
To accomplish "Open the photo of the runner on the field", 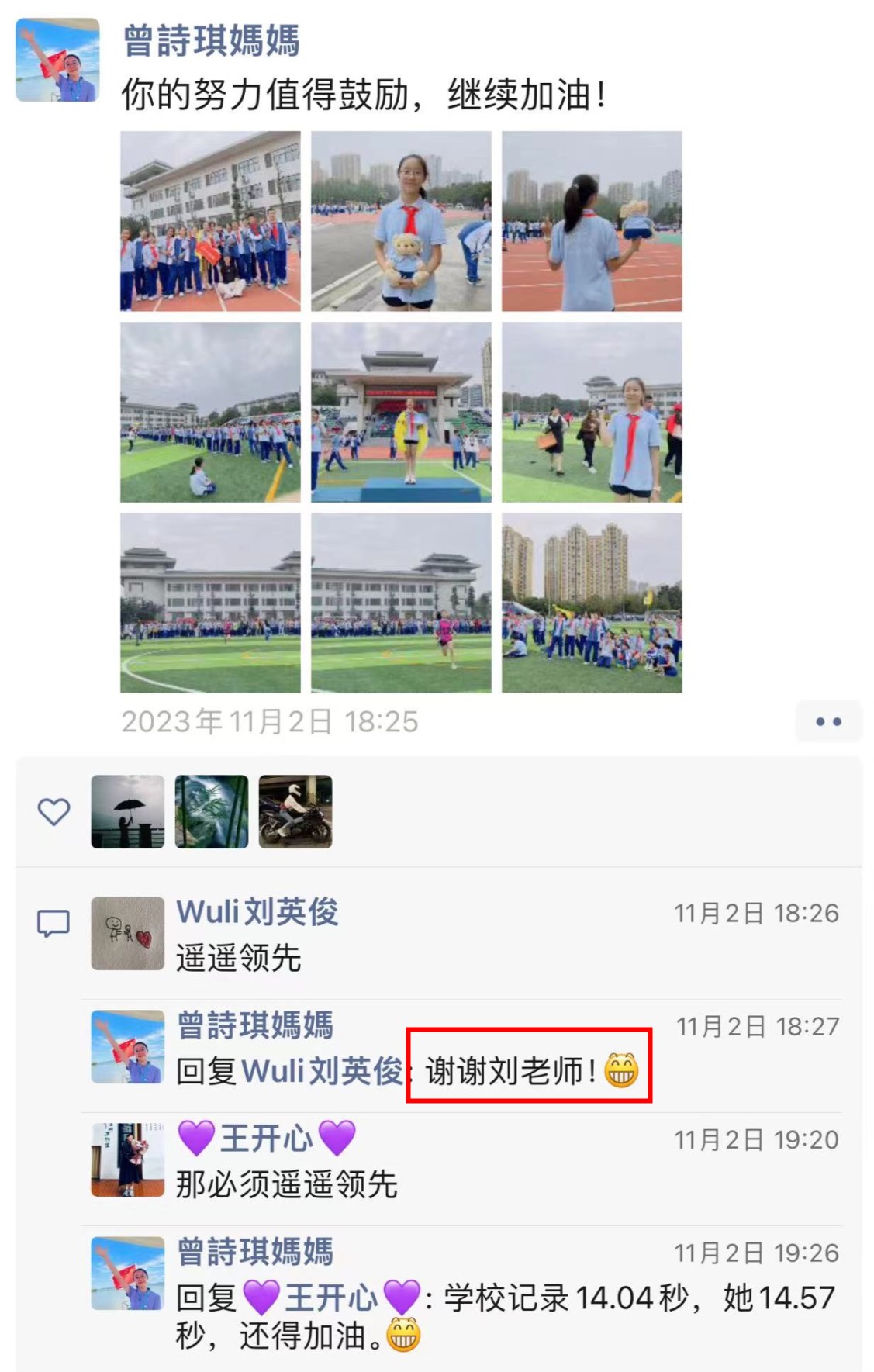I will 401,603.
